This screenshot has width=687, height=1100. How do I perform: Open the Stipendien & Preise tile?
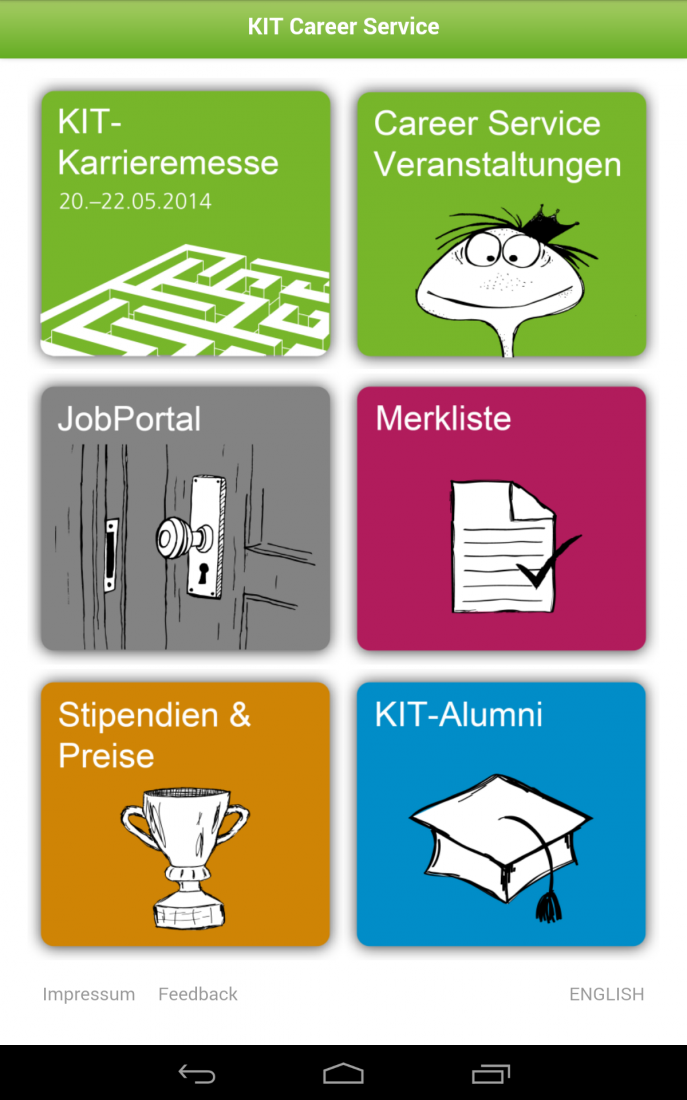click(x=185, y=813)
